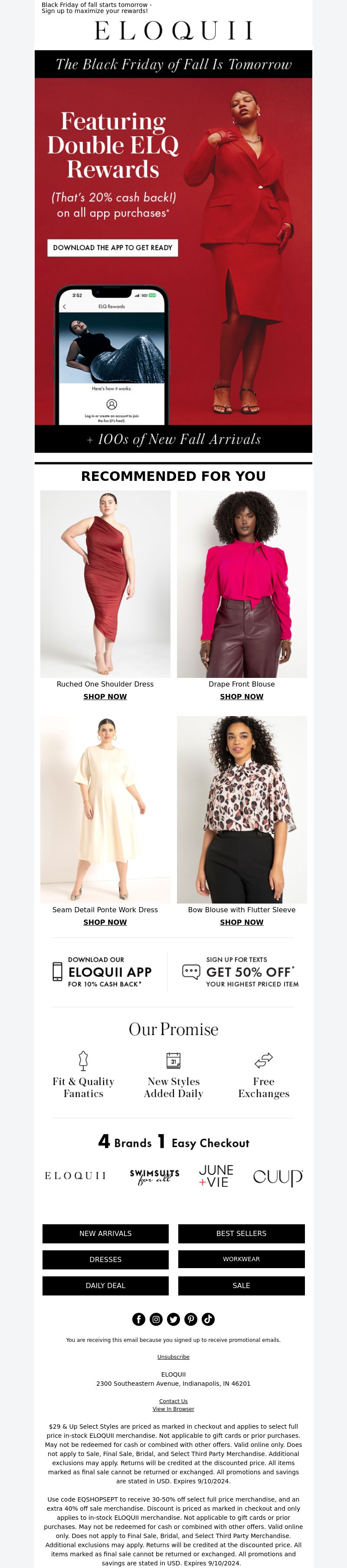Open the TikTok icon
This screenshot has height=1568, width=347.
[208, 1319]
